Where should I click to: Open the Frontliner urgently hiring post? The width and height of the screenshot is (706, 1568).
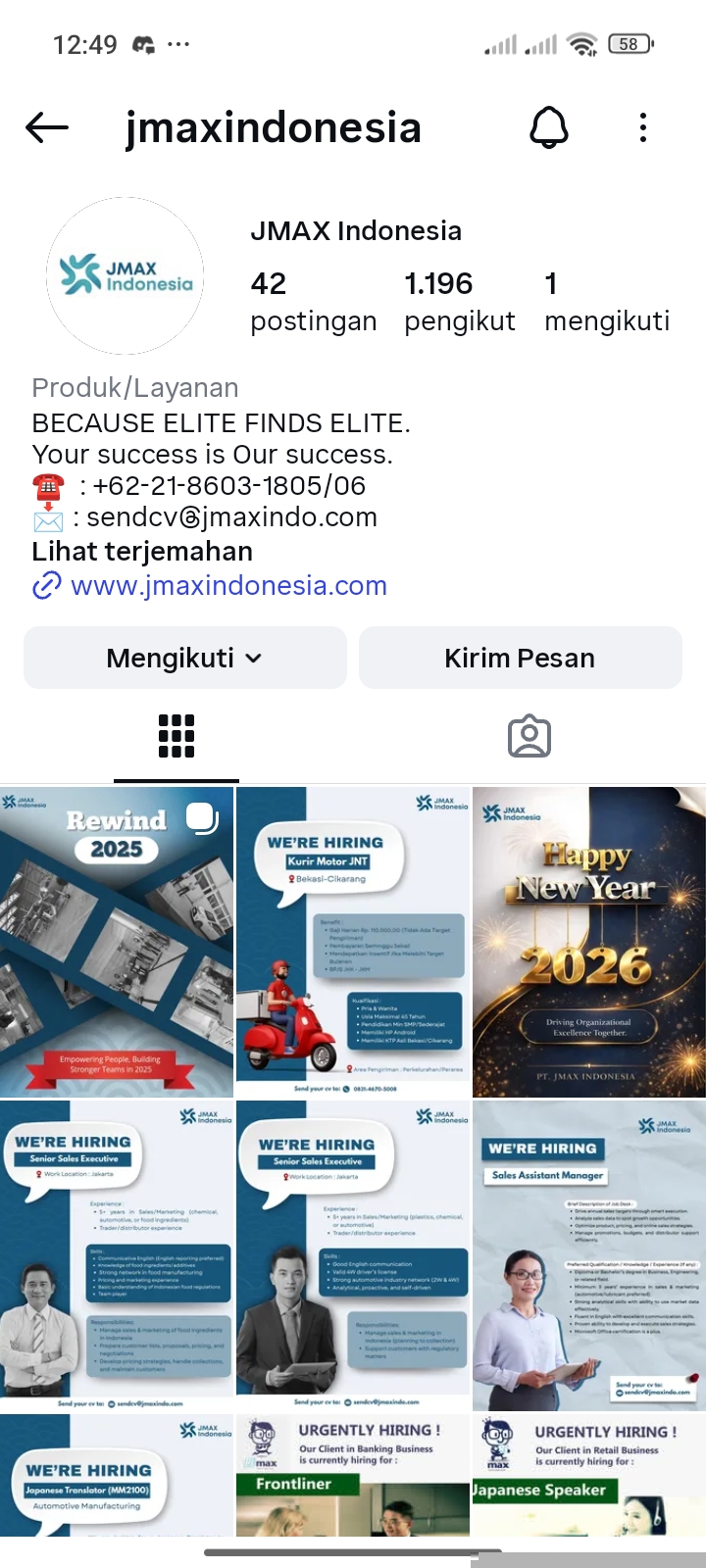[353, 1475]
